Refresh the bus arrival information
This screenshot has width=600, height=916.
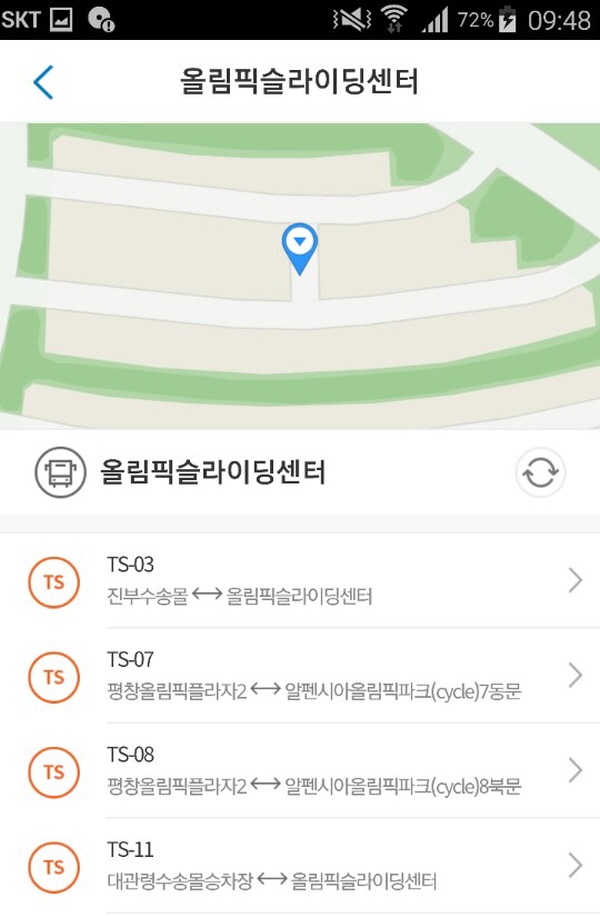click(540, 472)
